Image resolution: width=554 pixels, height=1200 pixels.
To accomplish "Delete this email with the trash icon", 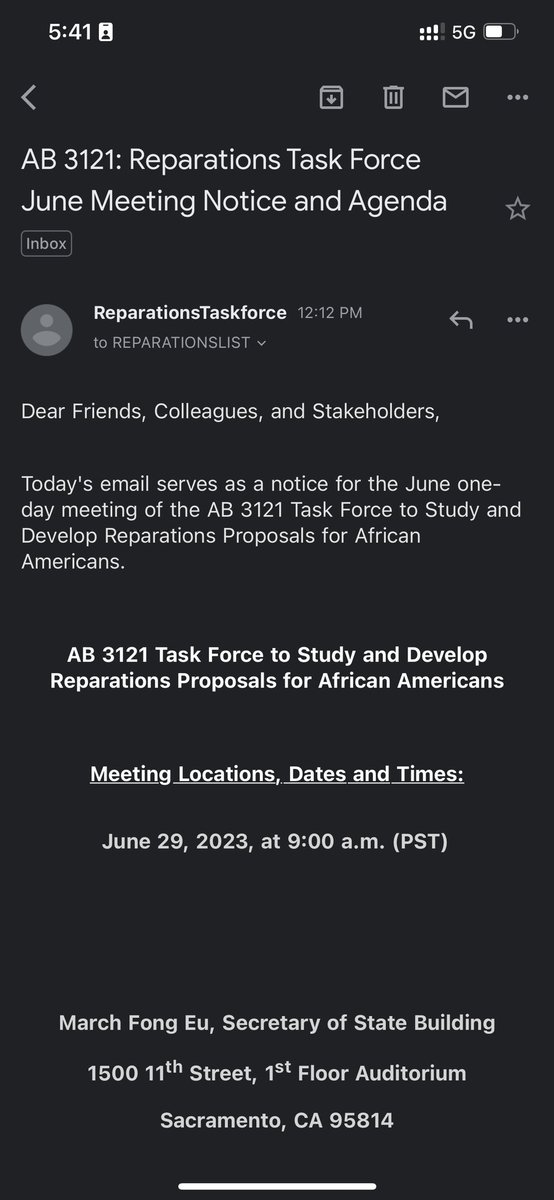I will pos(393,97).
